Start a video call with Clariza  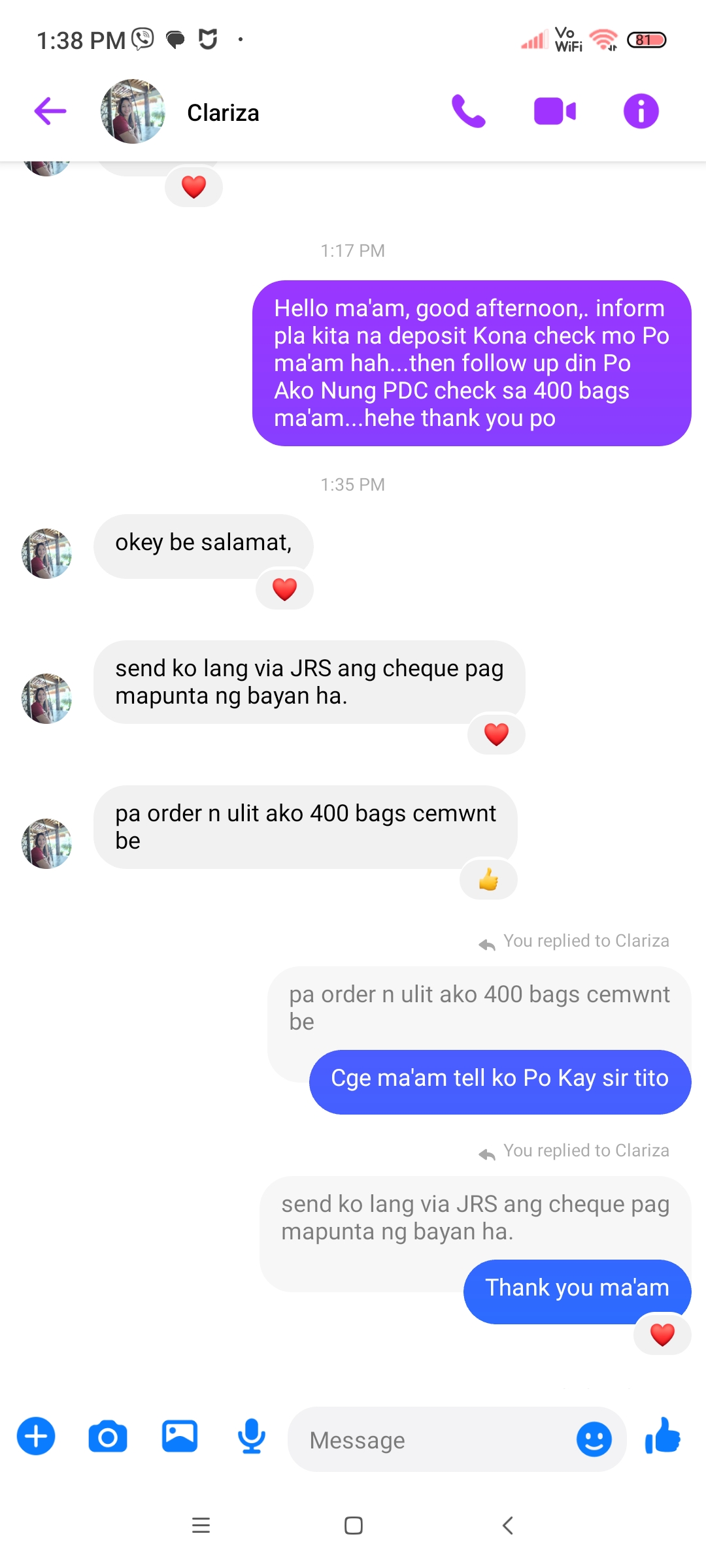555,111
